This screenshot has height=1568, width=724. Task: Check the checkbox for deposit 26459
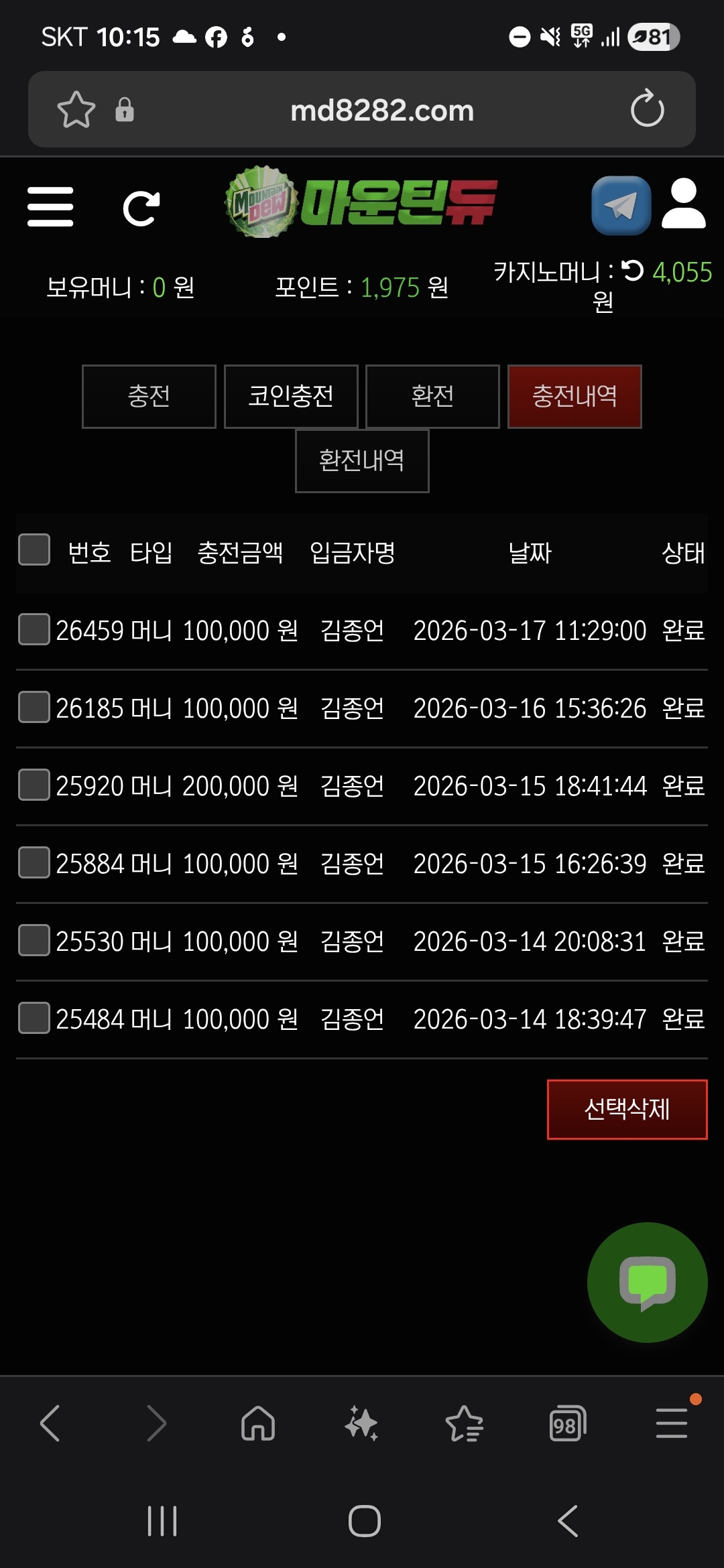34,630
